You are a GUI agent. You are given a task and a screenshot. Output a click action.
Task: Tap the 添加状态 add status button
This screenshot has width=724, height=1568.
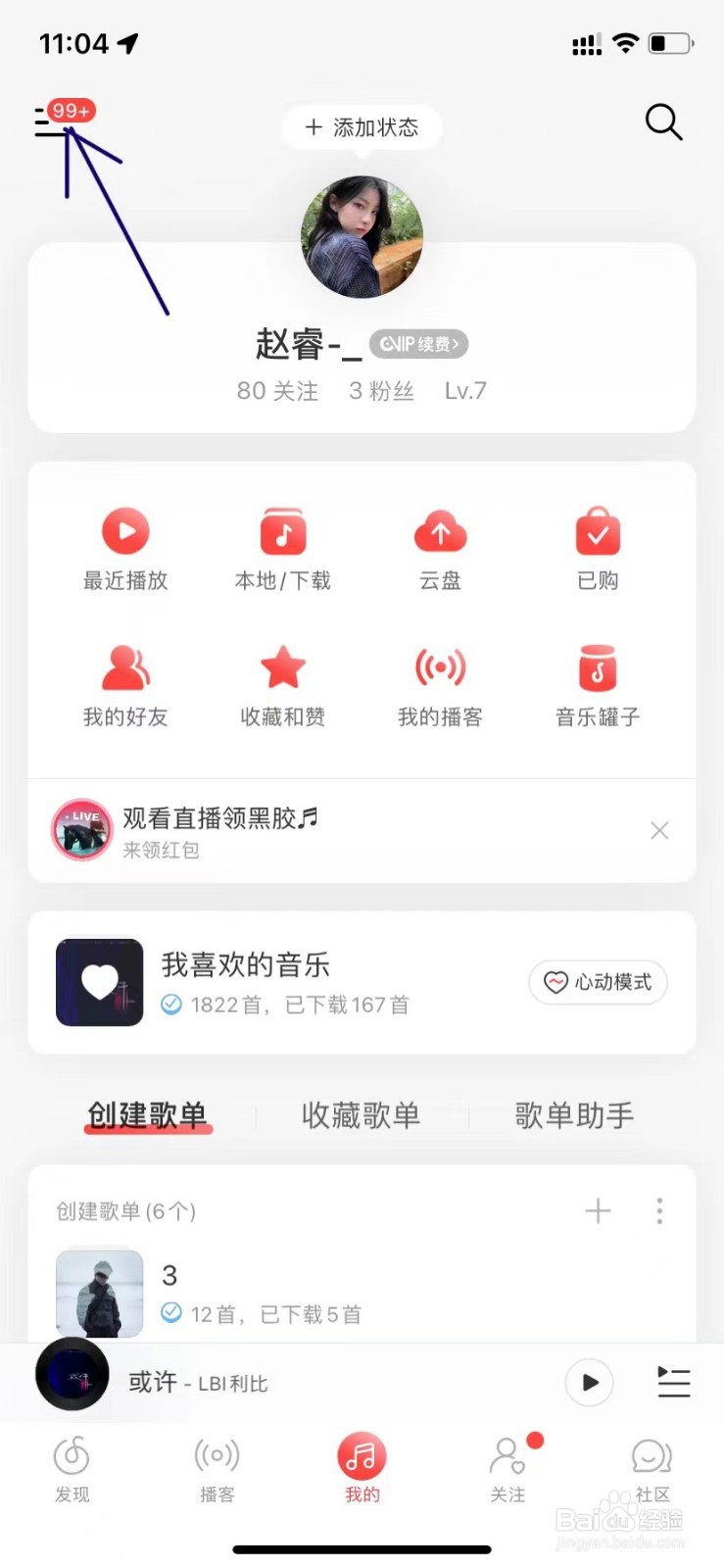pos(361,127)
